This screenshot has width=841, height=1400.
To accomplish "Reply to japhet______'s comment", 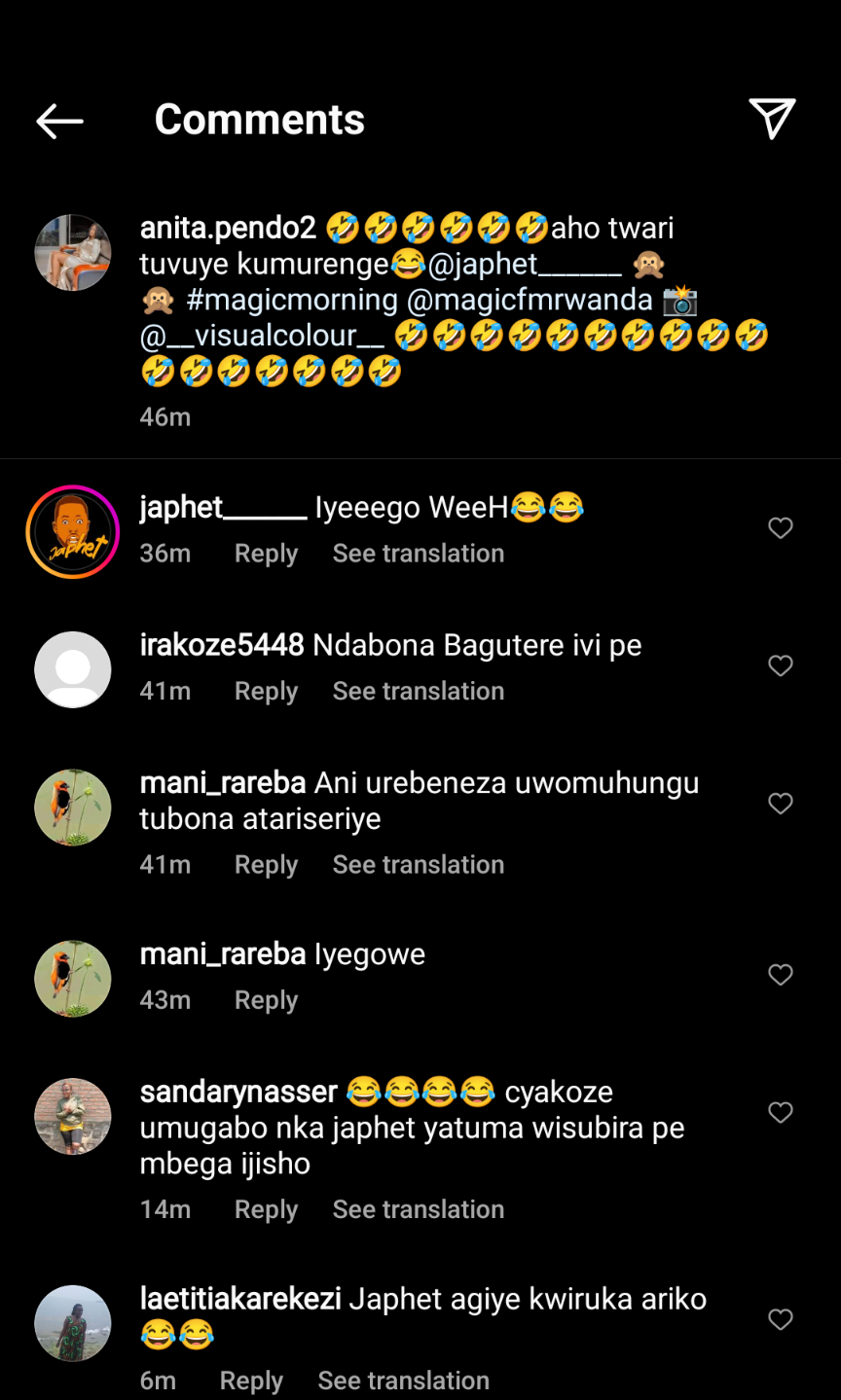I will point(266,554).
